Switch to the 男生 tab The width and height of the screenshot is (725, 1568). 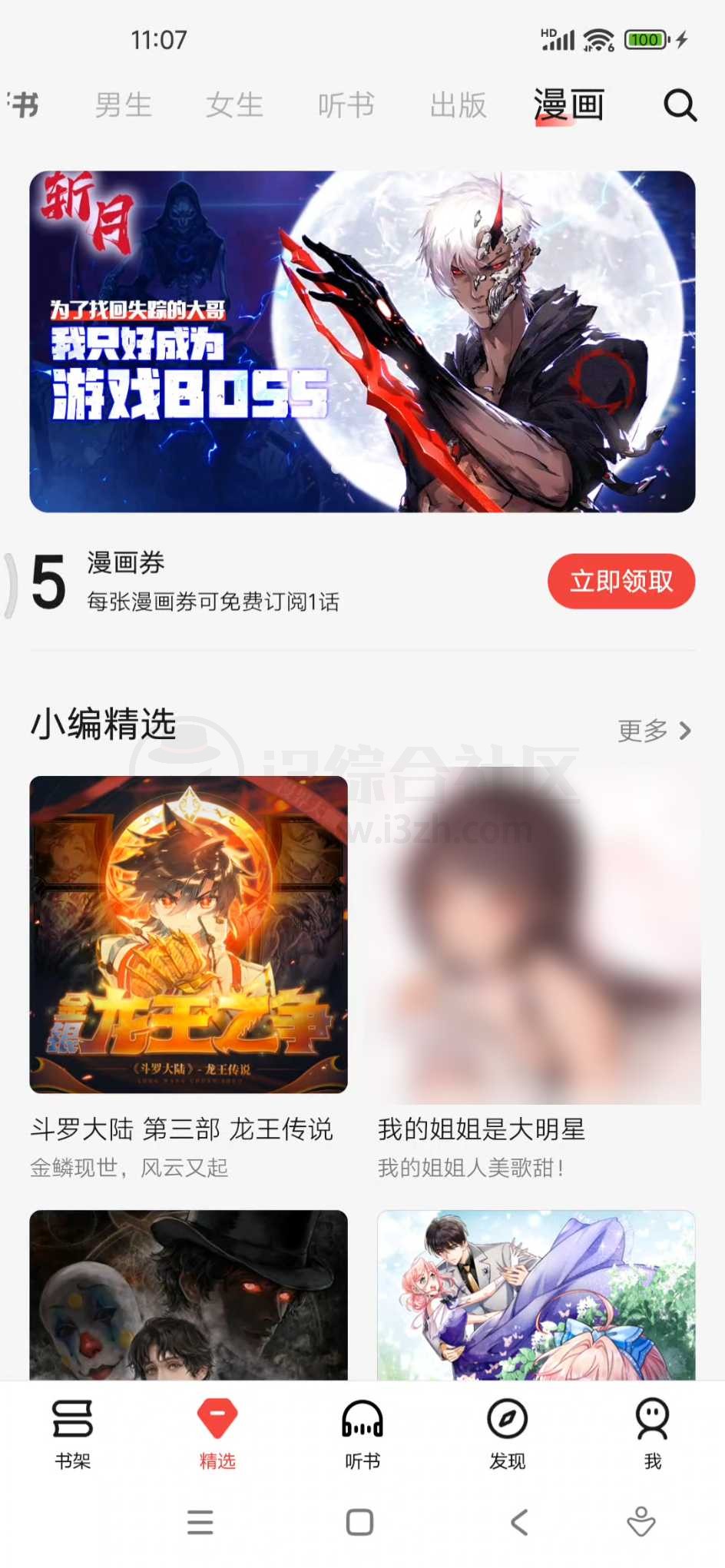coord(124,106)
